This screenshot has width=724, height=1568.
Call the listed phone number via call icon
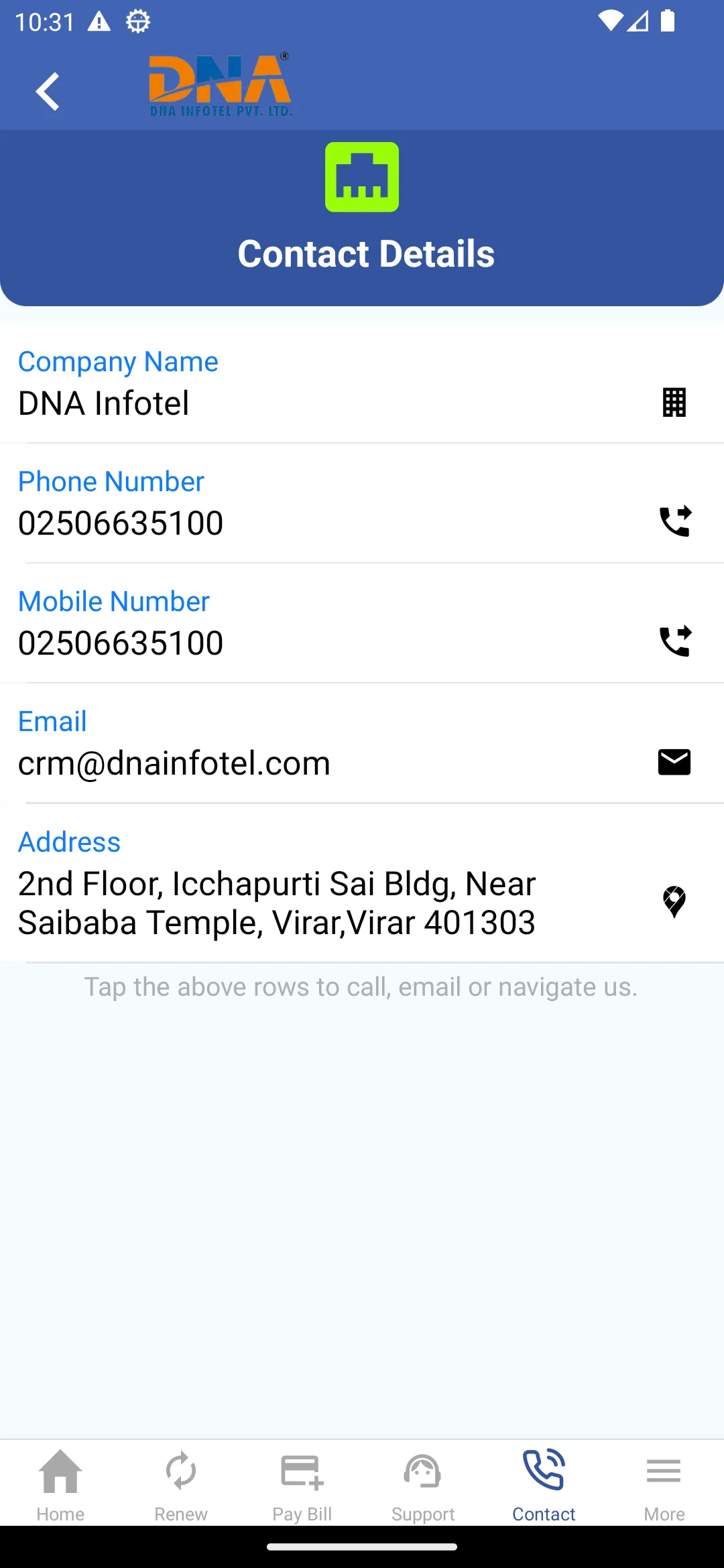674,522
